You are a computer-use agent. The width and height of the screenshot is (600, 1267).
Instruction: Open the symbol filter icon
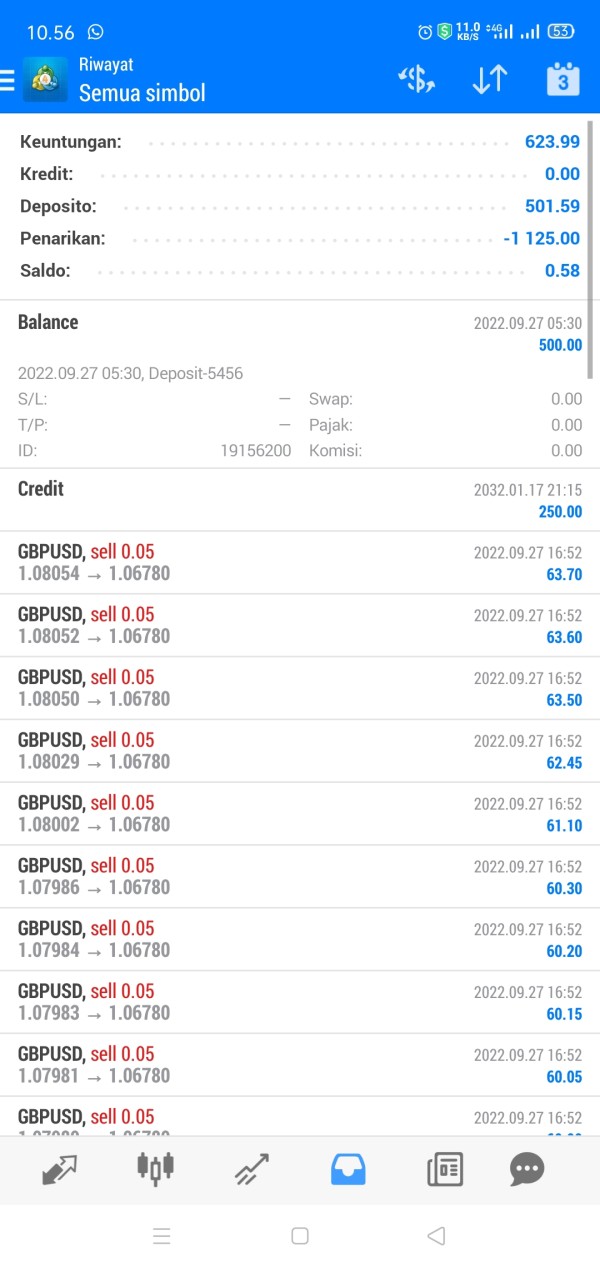point(416,80)
